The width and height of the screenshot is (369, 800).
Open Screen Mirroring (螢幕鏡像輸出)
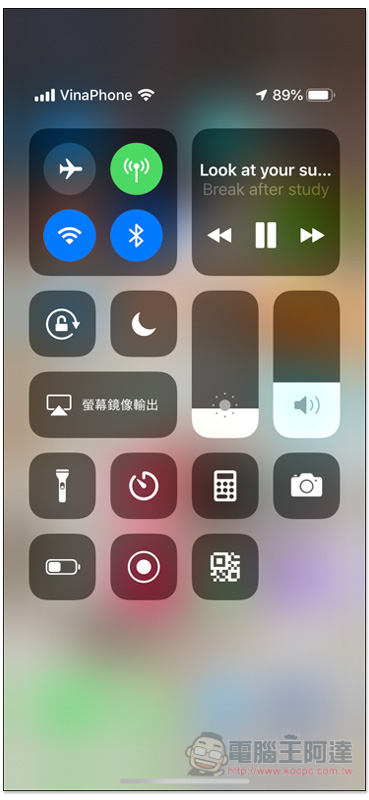[103, 405]
